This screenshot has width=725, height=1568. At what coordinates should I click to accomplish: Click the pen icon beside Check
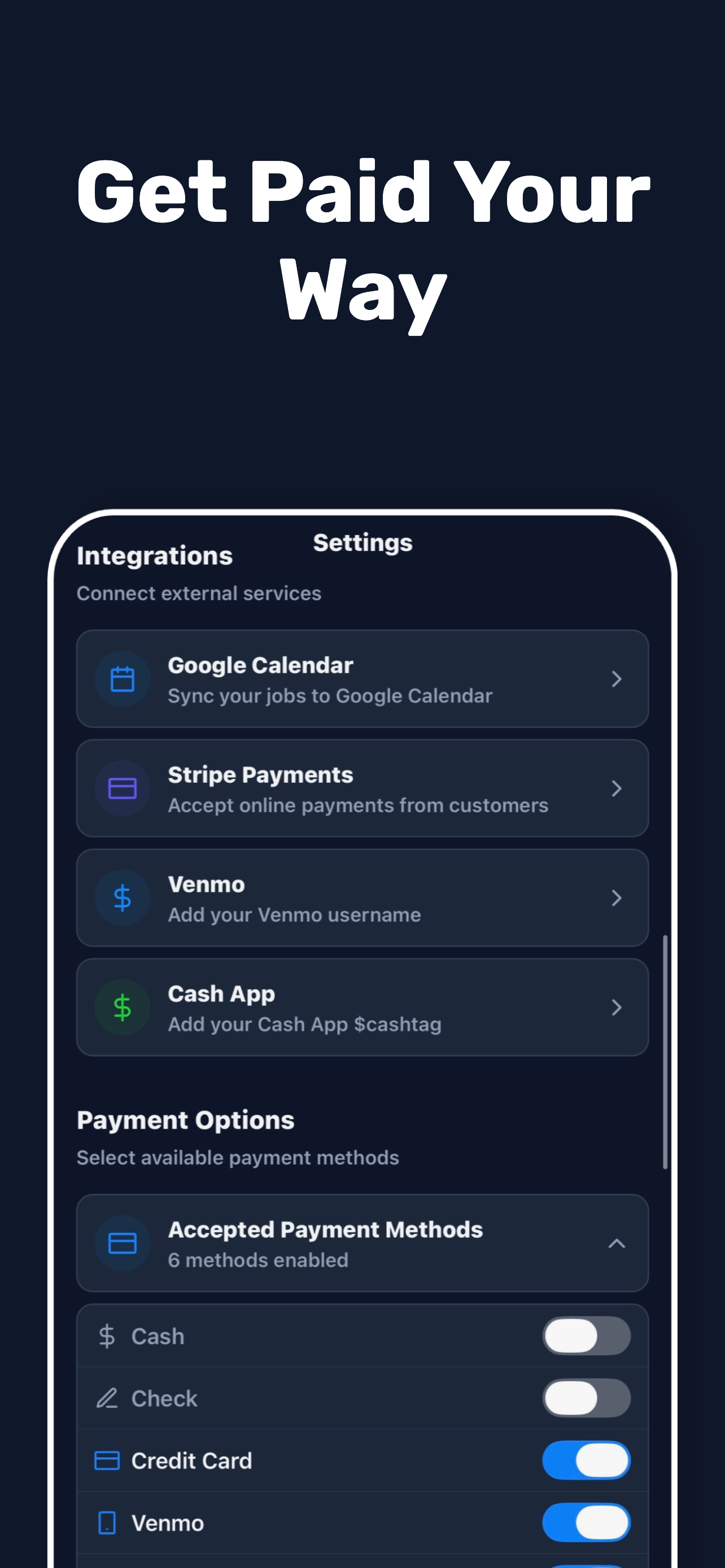(108, 1398)
